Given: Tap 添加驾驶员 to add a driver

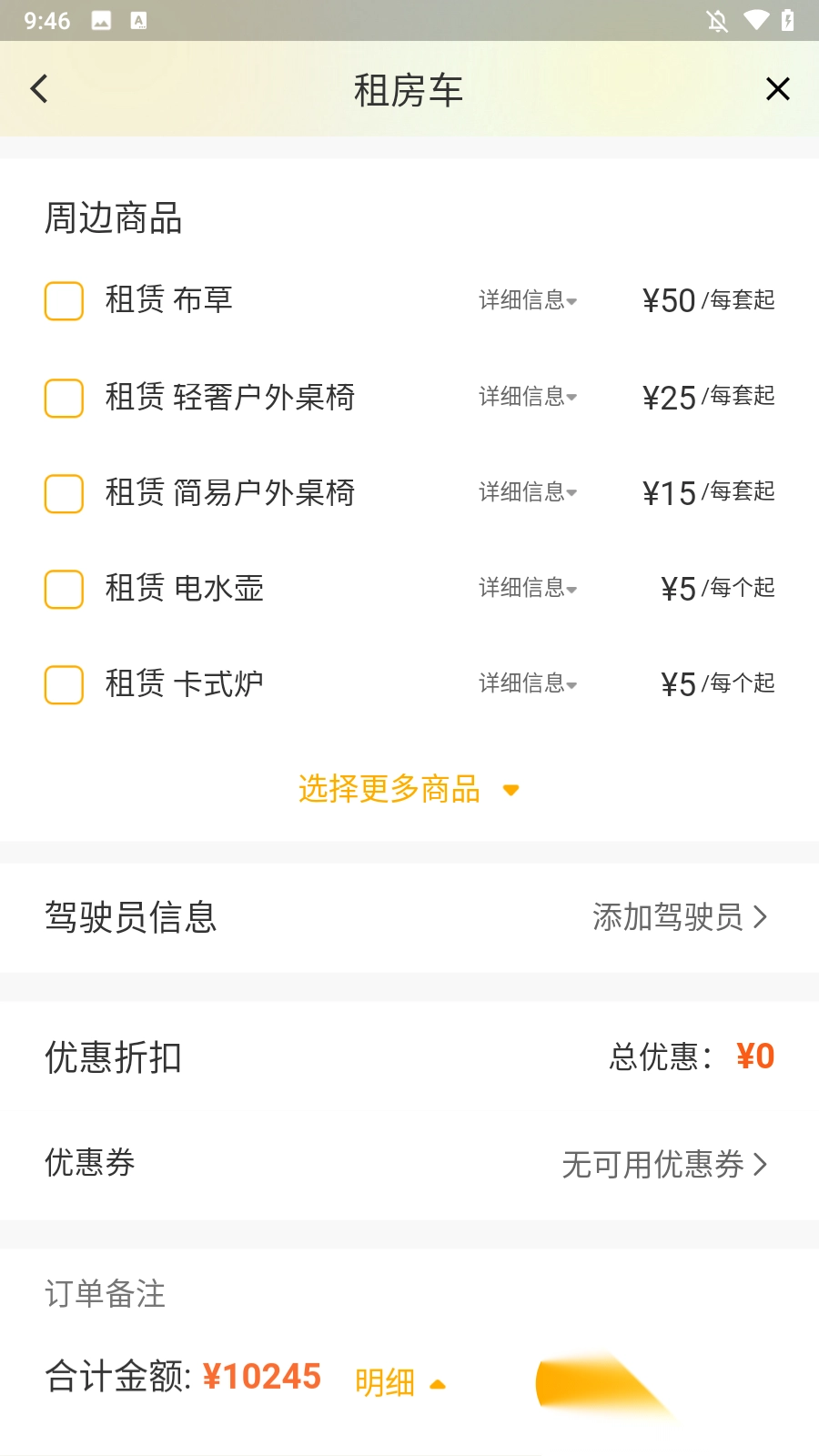Looking at the screenshot, I should pyautogui.click(x=679, y=917).
